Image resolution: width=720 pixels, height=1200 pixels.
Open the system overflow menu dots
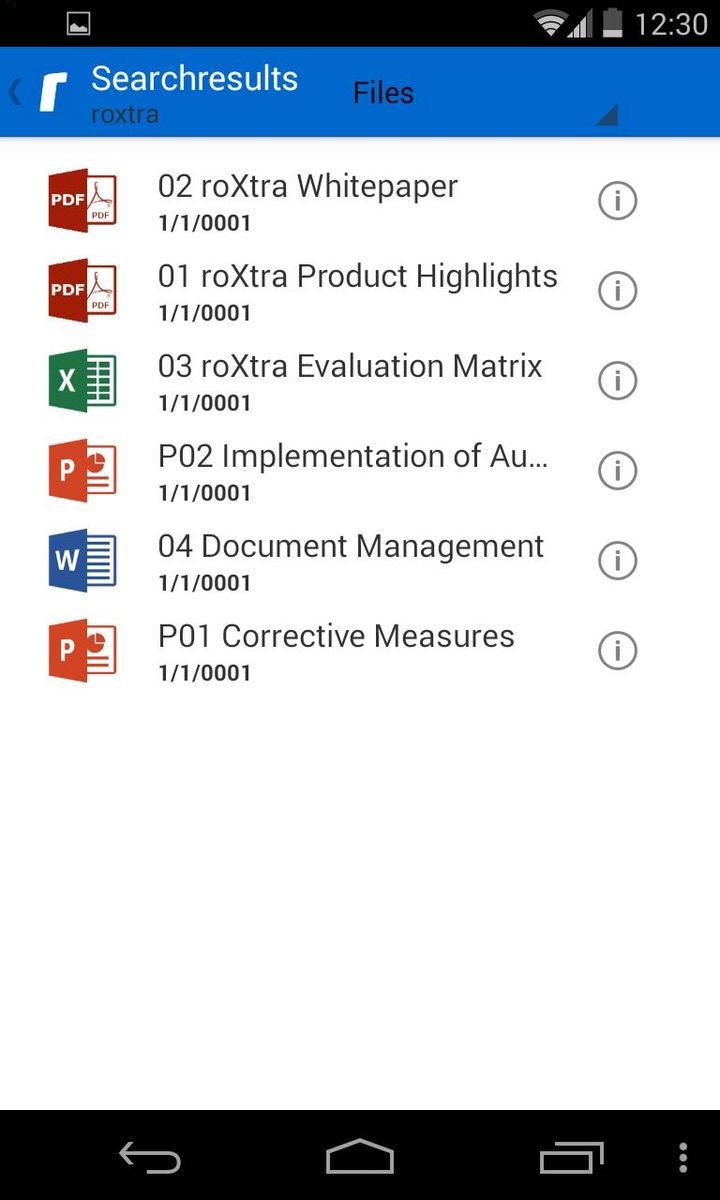tap(683, 1157)
